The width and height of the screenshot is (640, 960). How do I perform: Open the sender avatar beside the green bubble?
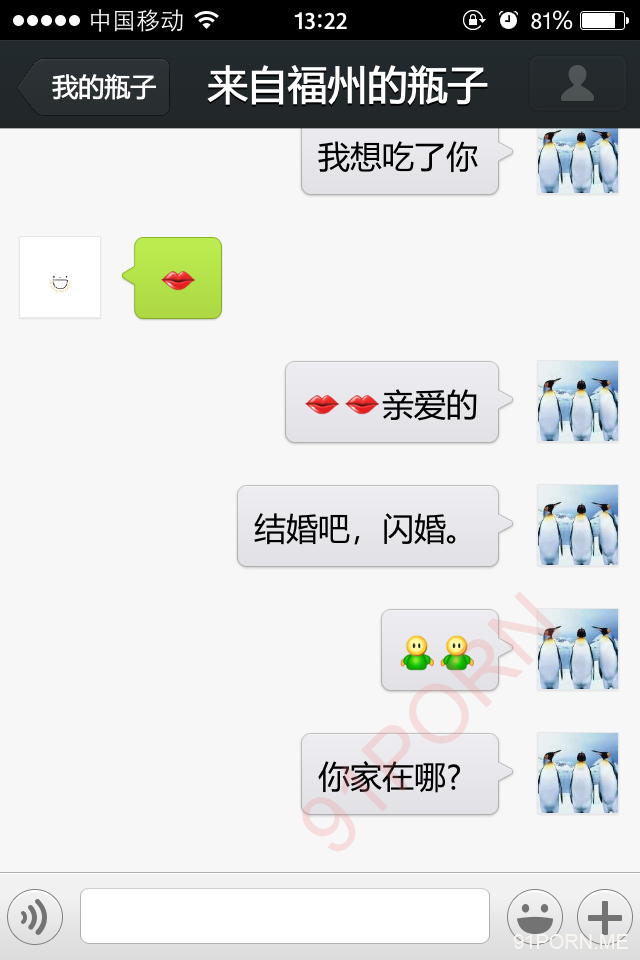coord(60,278)
